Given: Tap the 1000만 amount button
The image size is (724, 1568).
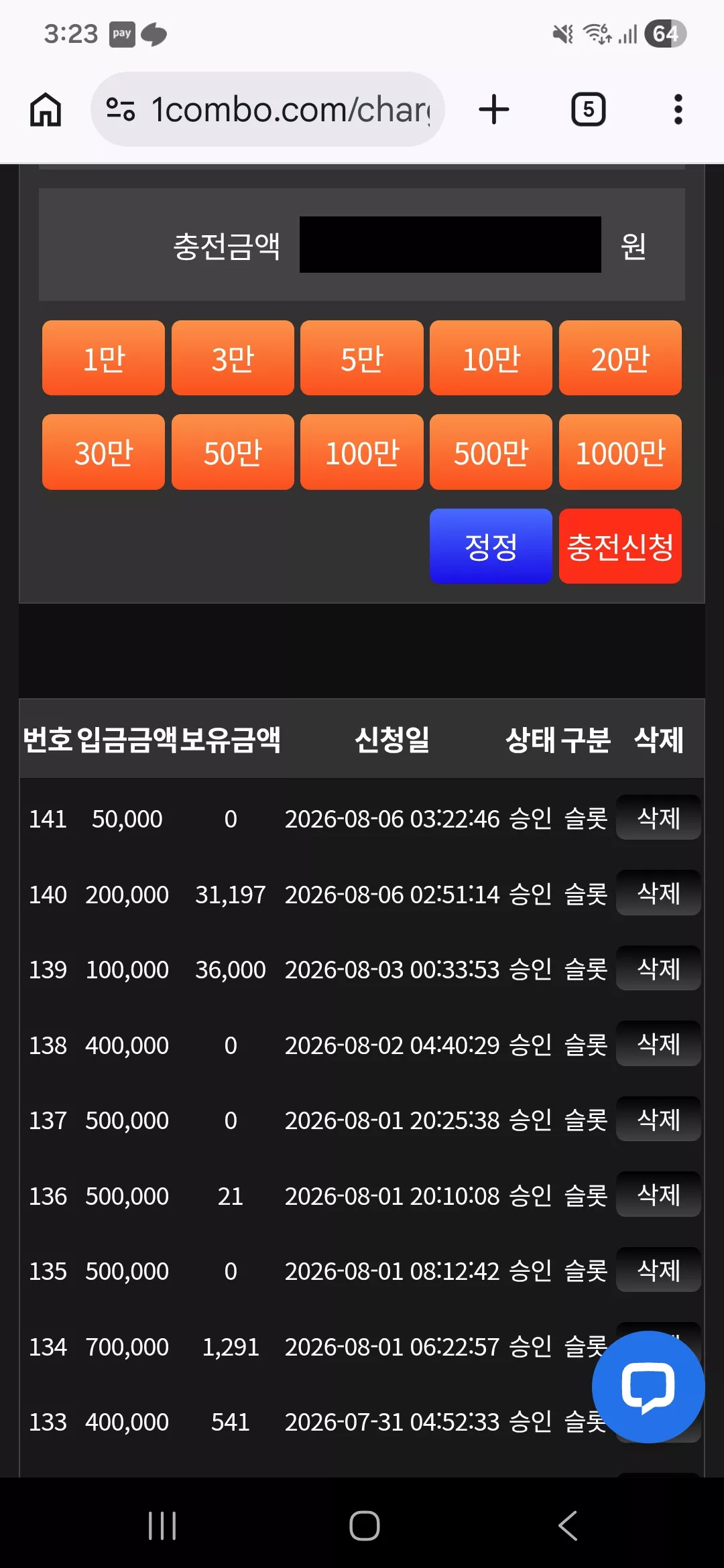Looking at the screenshot, I should tap(620, 452).
